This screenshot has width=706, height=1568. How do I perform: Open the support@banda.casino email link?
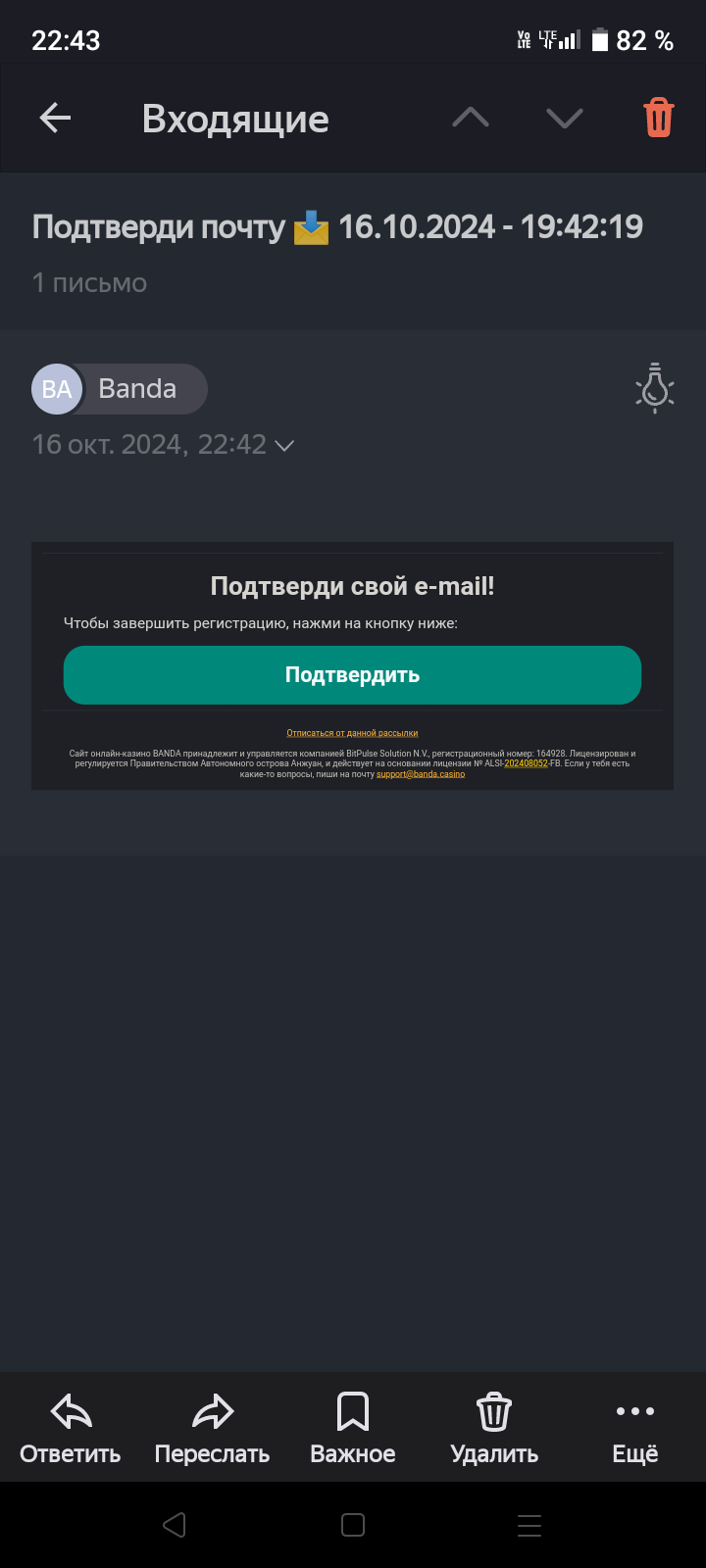(421, 774)
